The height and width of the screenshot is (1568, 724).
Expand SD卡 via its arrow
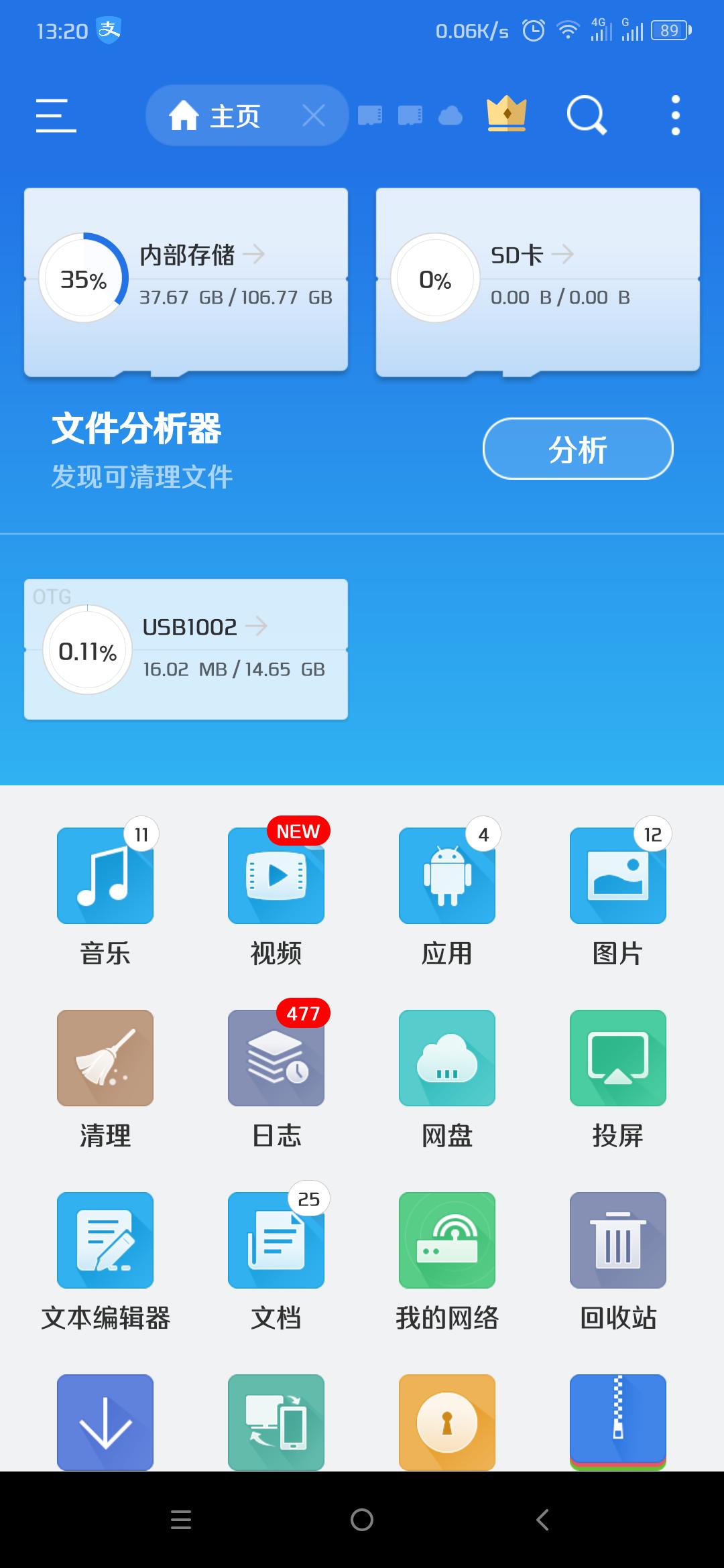[566, 255]
